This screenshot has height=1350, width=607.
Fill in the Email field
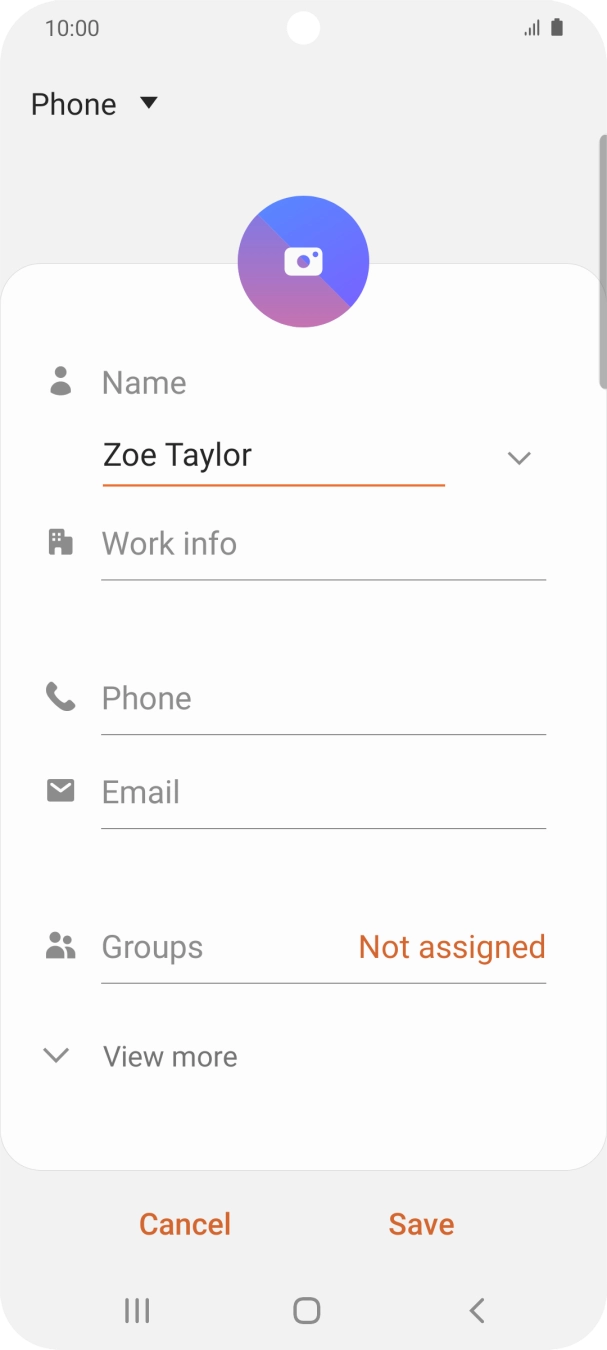[322, 793]
